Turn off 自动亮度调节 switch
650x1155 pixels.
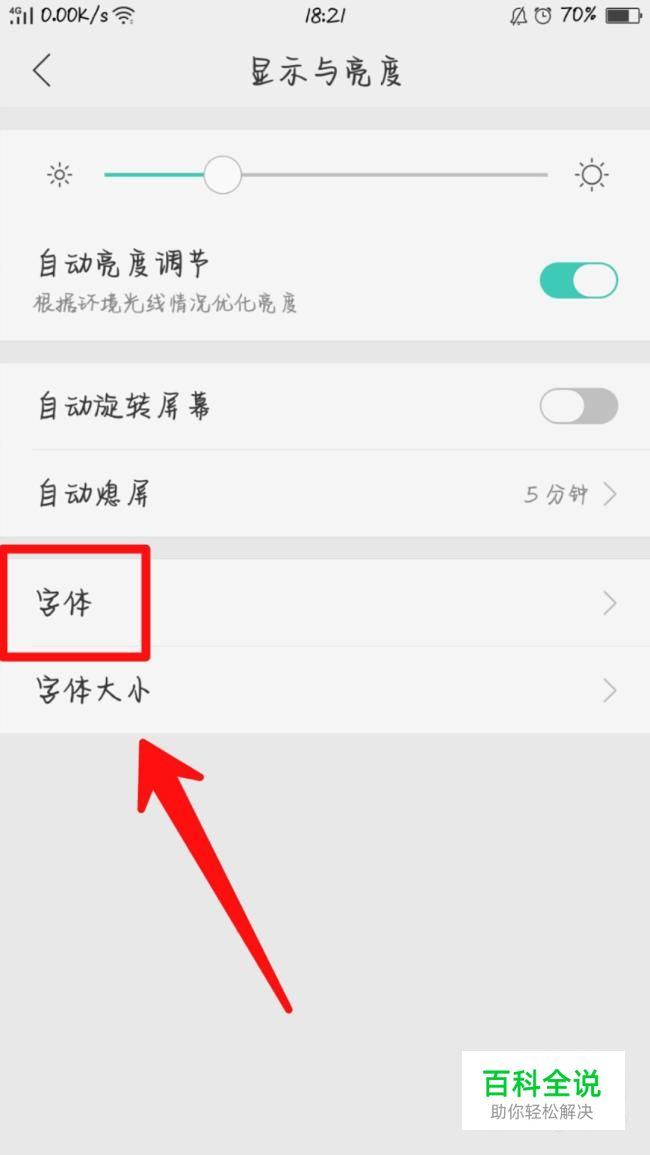point(578,280)
